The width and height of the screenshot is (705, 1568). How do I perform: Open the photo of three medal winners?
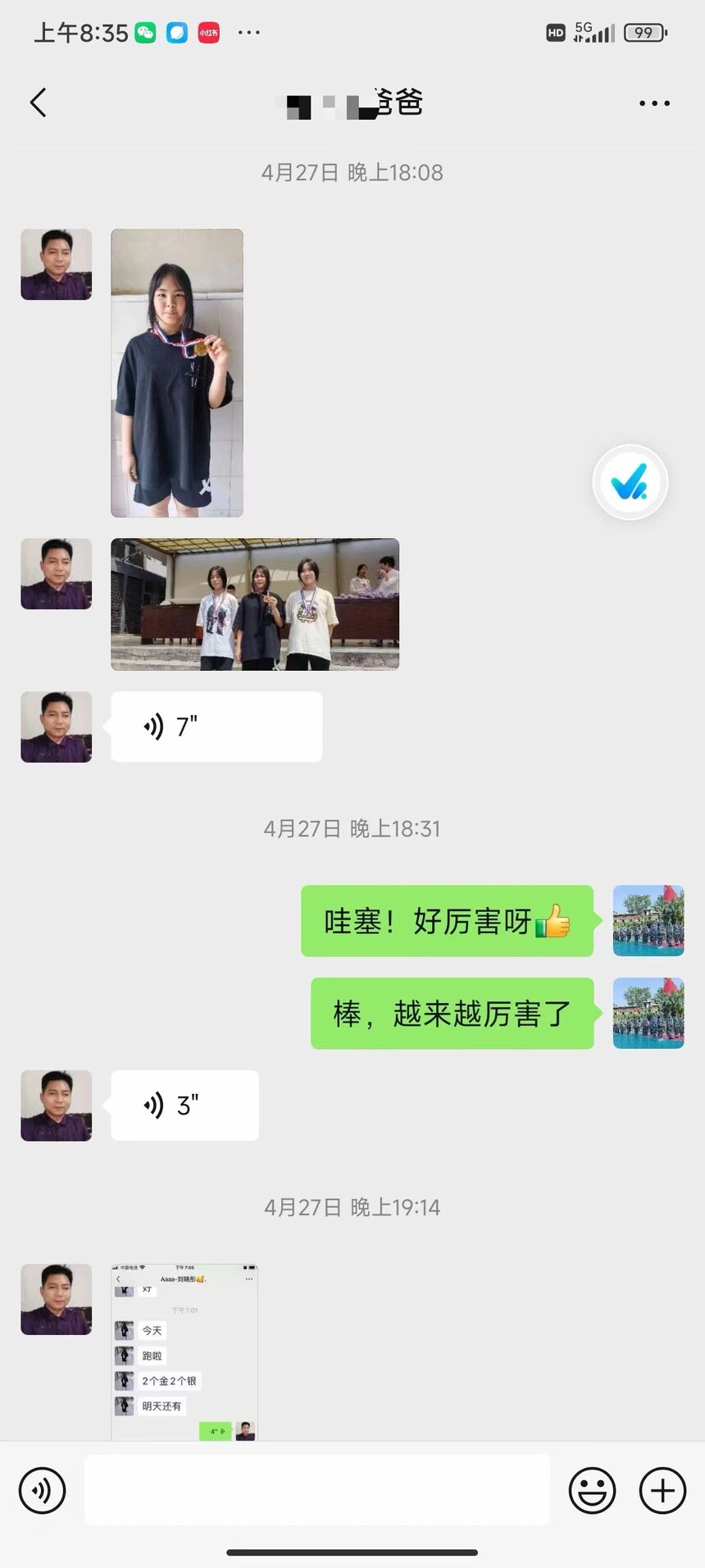click(255, 604)
